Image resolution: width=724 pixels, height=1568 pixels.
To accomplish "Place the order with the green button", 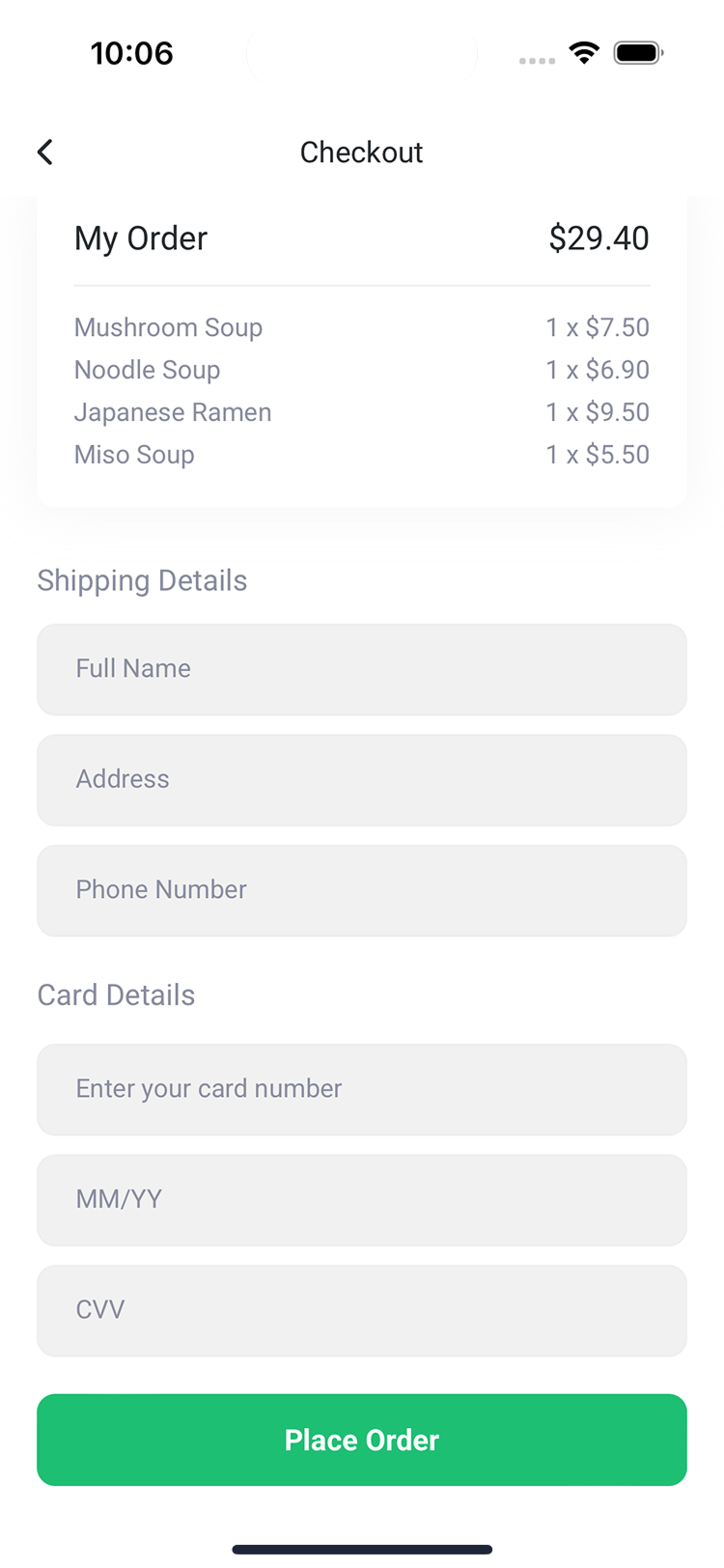I will 362,1440.
